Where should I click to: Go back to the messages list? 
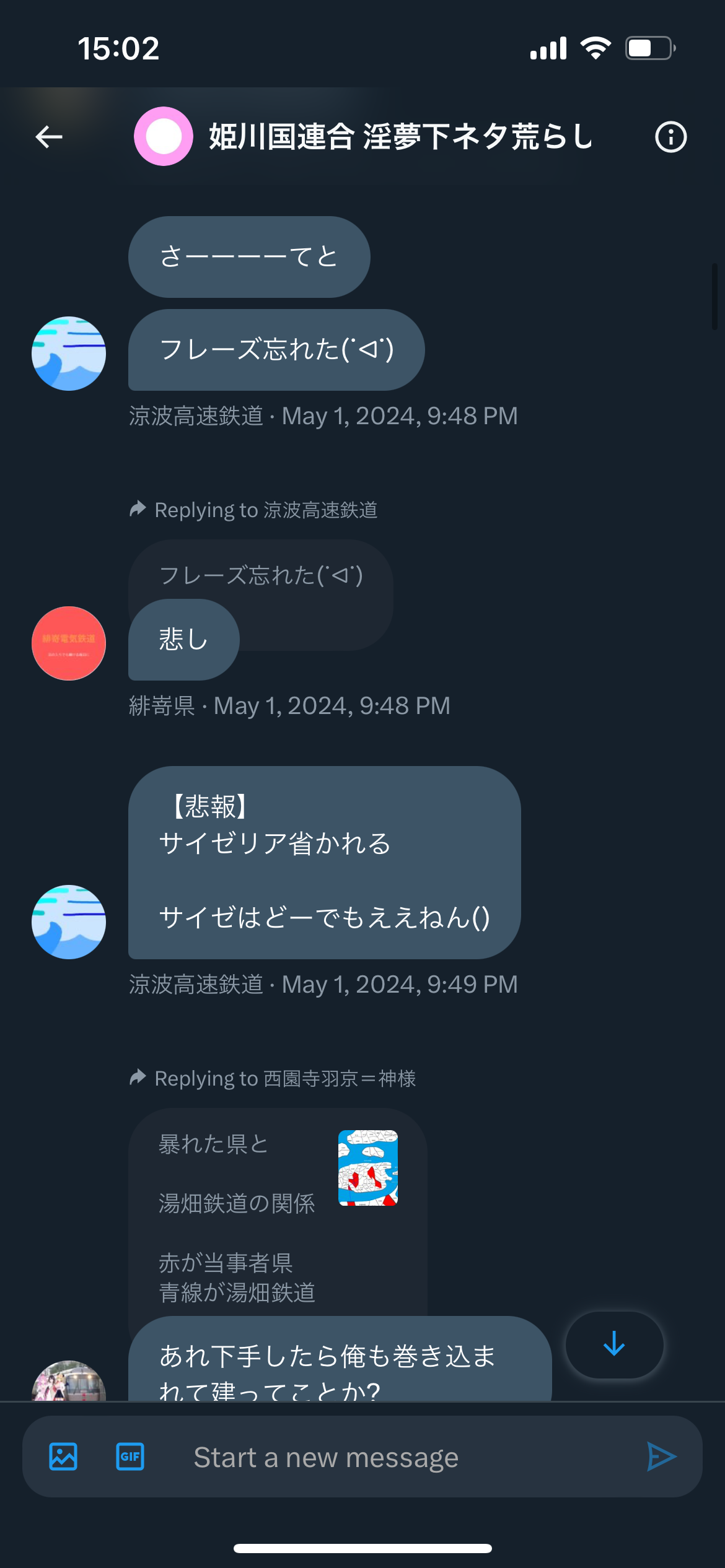pyautogui.click(x=49, y=137)
